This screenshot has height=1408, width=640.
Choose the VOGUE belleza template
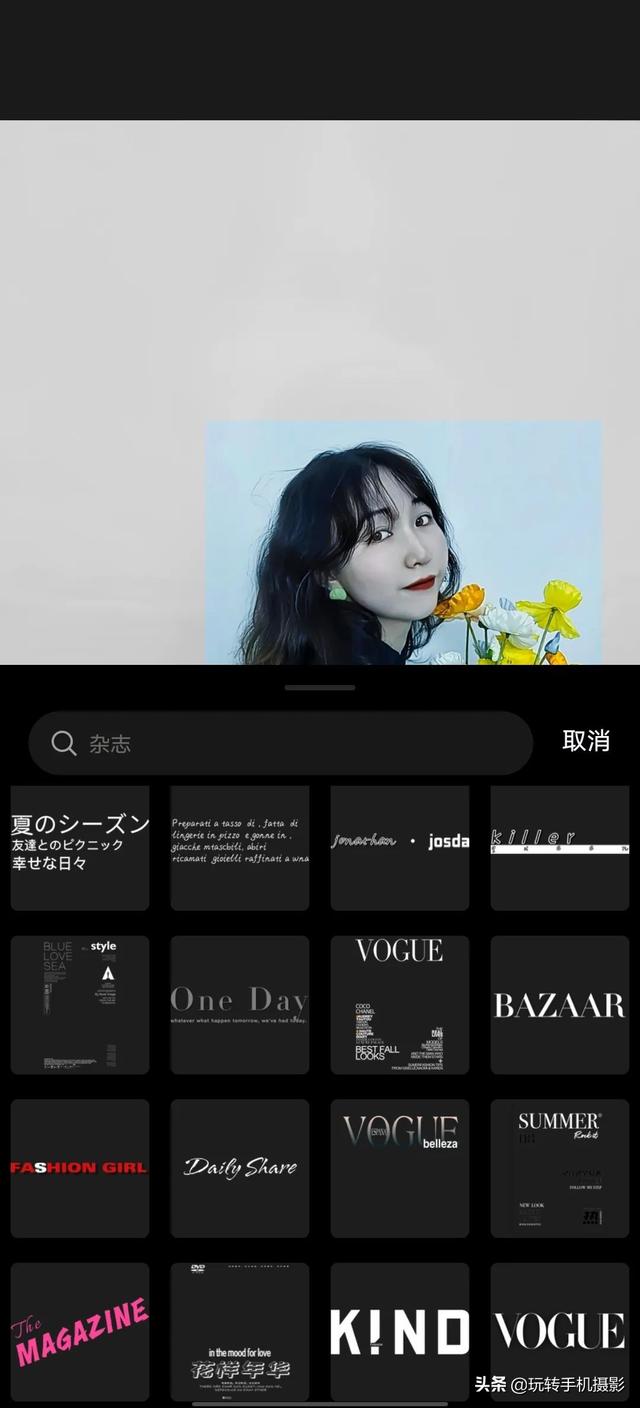point(400,1168)
